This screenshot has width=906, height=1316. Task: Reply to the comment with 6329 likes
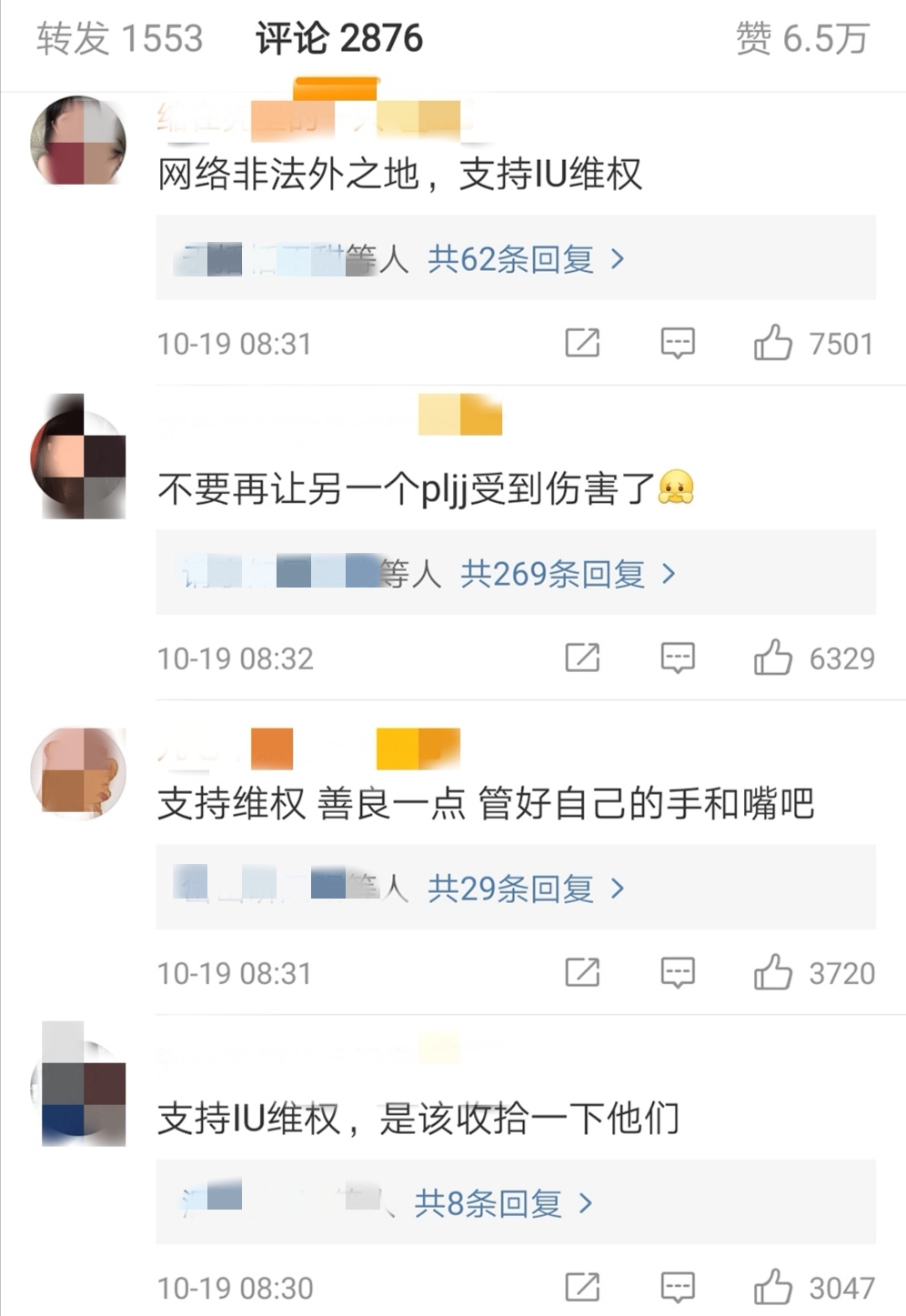(x=677, y=658)
